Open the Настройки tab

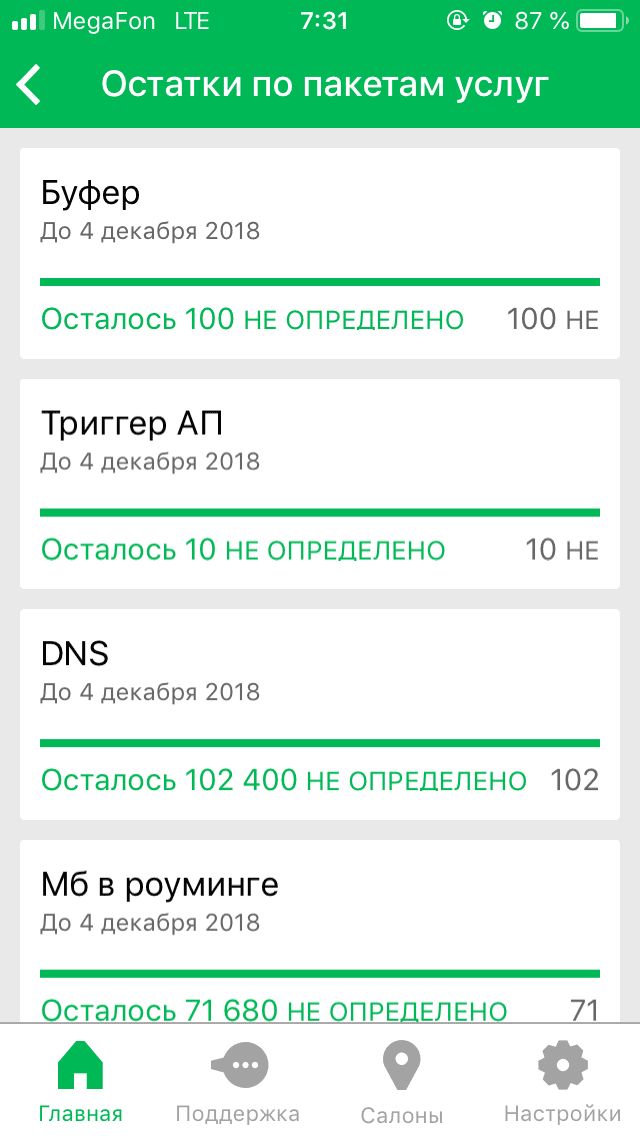pyautogui.click(x=562, y=1080)
